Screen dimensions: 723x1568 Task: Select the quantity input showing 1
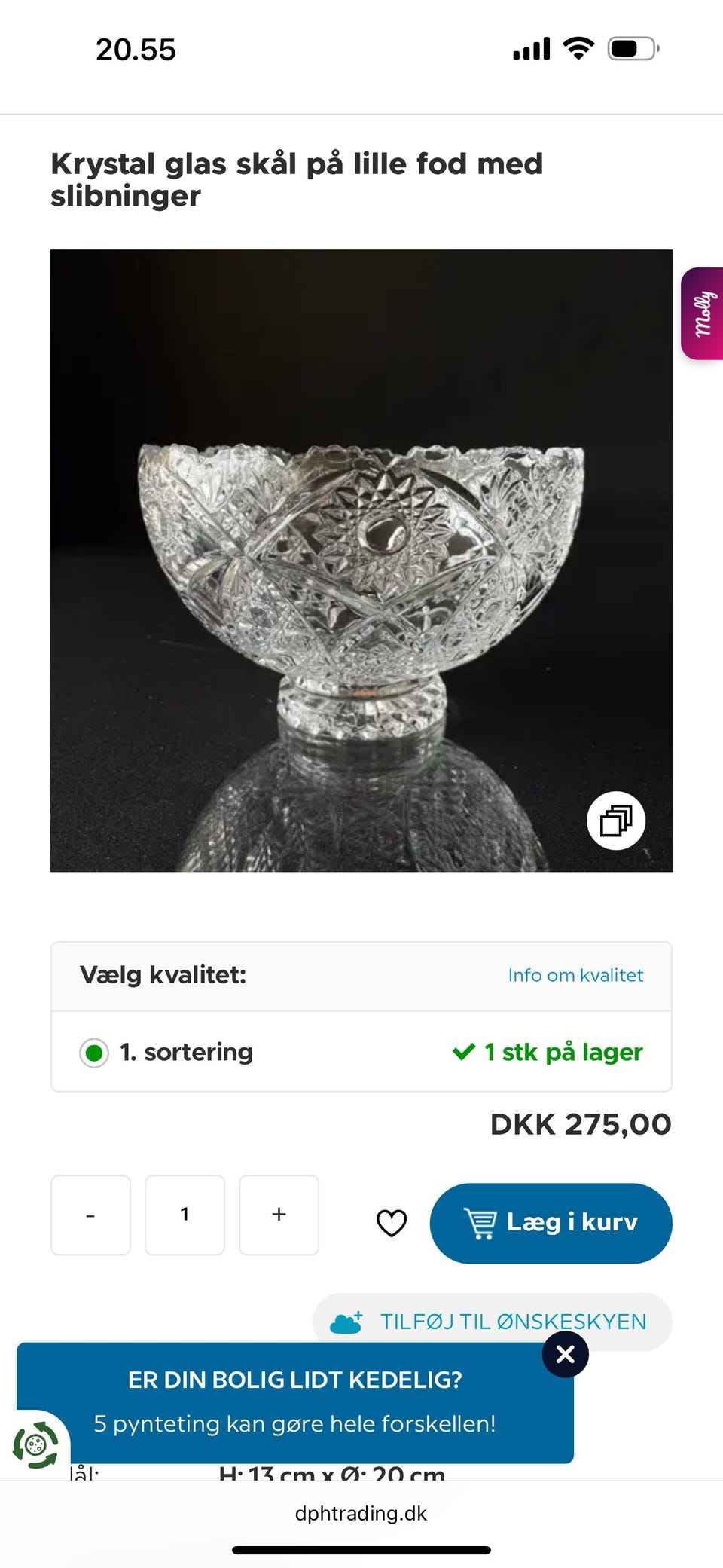click(185, 1215)
